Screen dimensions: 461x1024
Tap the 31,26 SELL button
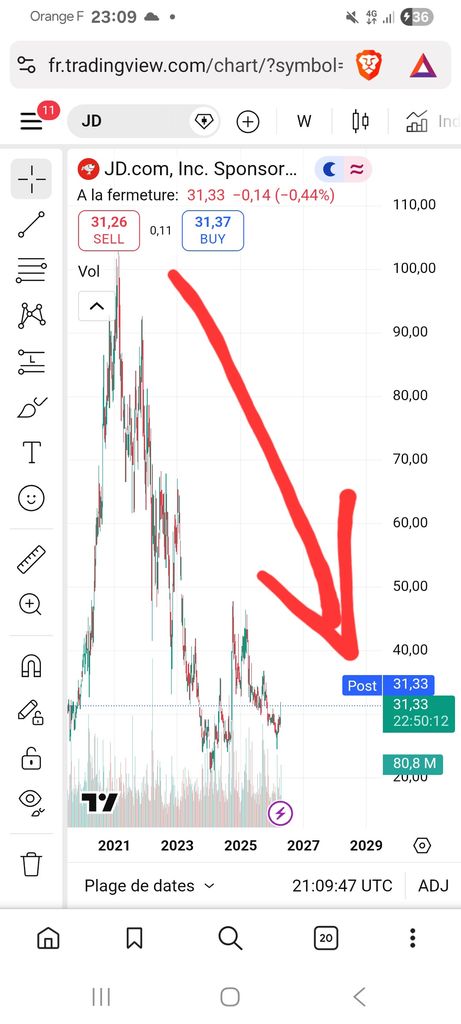tap(109, 230)
